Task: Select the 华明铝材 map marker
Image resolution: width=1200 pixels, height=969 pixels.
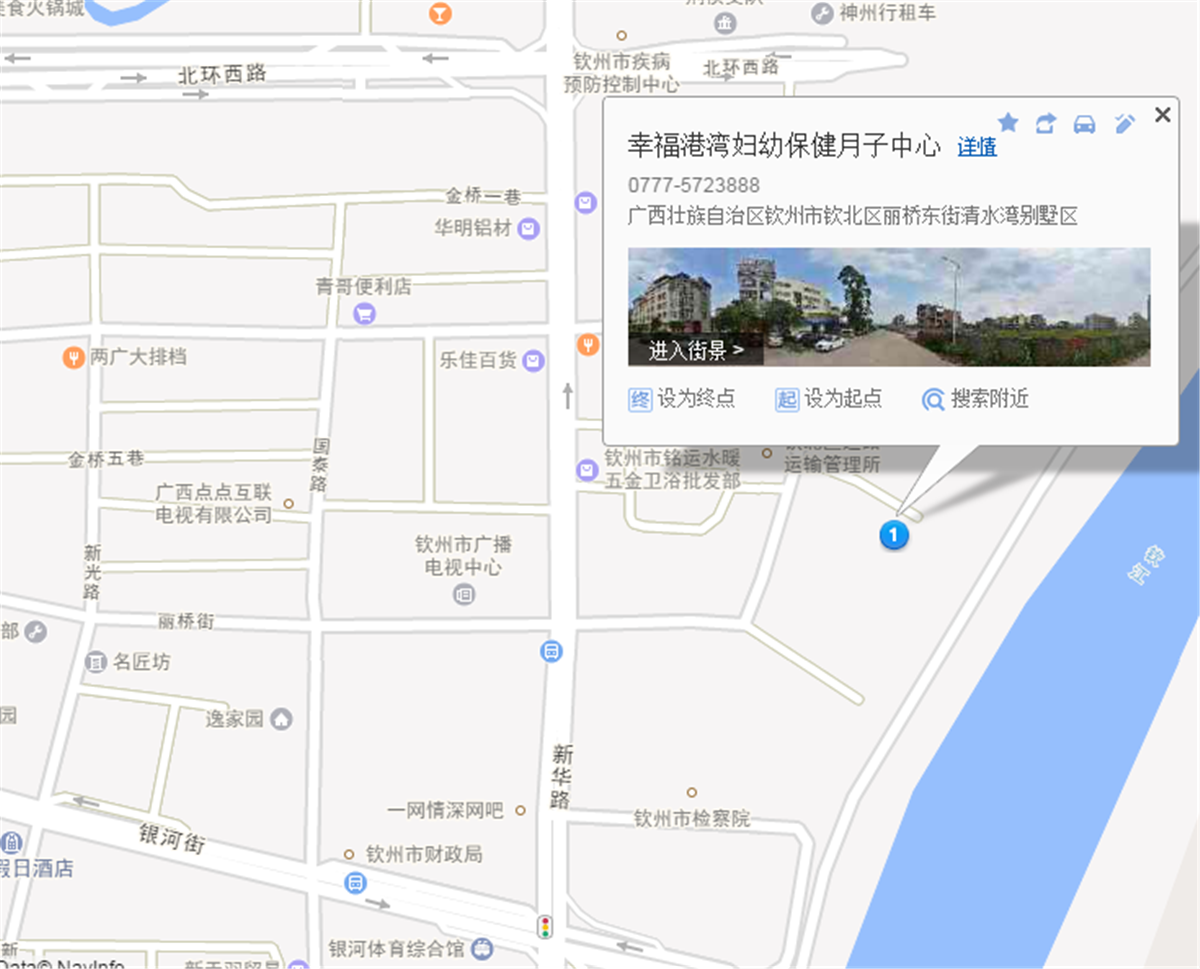Action: point(529,229)
